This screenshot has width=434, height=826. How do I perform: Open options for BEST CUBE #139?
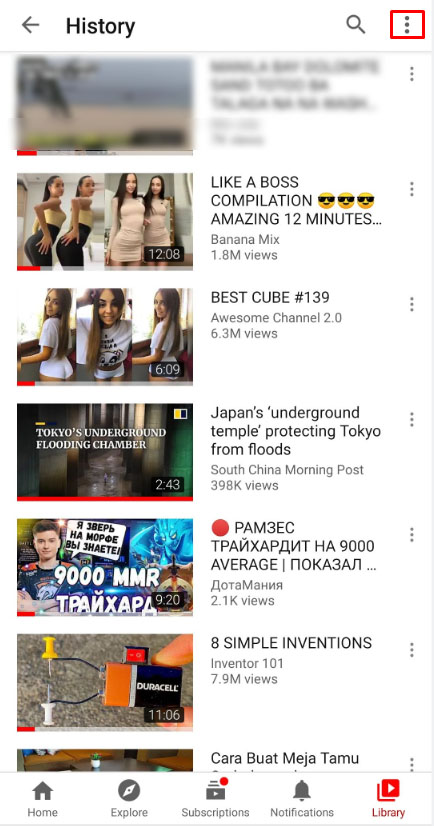[412, 304]
